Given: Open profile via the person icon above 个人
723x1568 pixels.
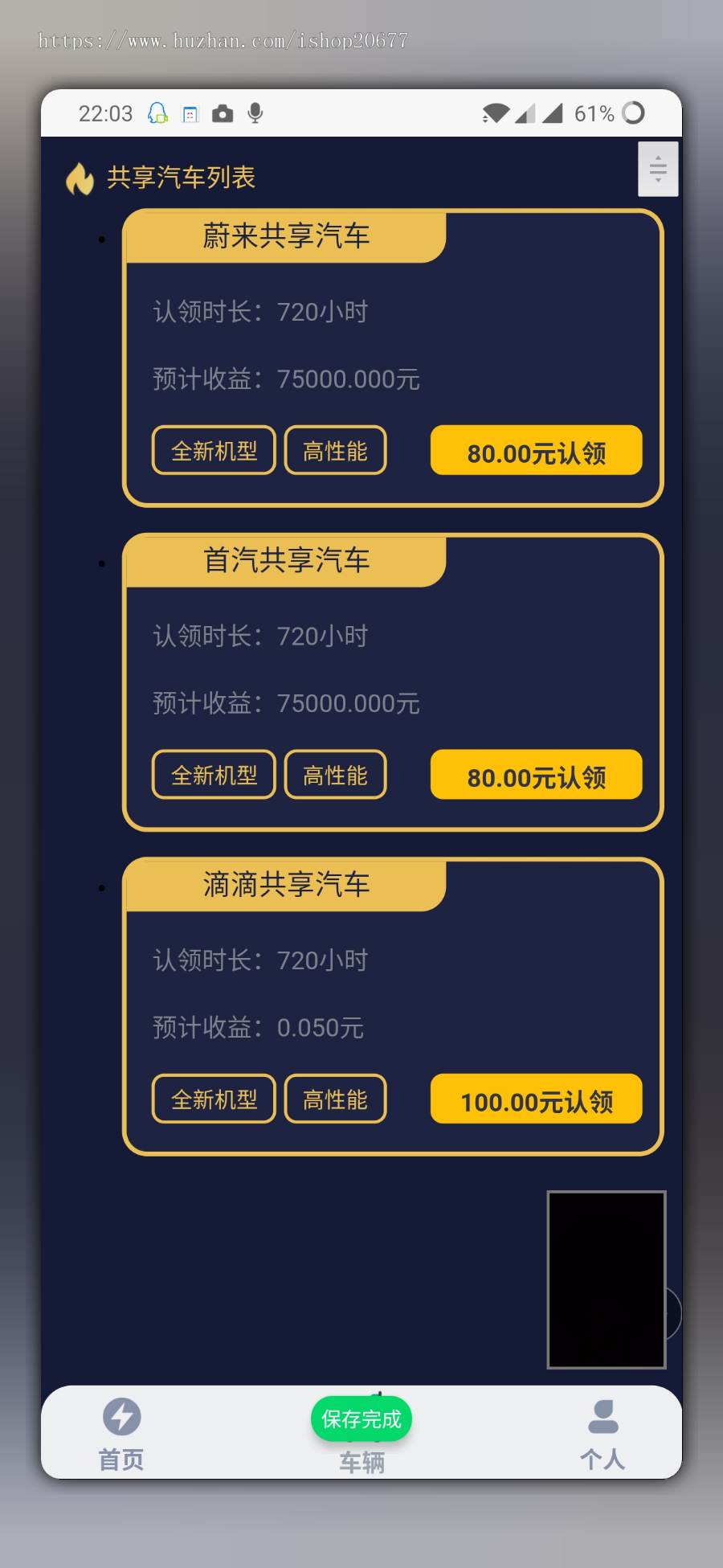Looking at the screenshot, I should click(602, 1417).
